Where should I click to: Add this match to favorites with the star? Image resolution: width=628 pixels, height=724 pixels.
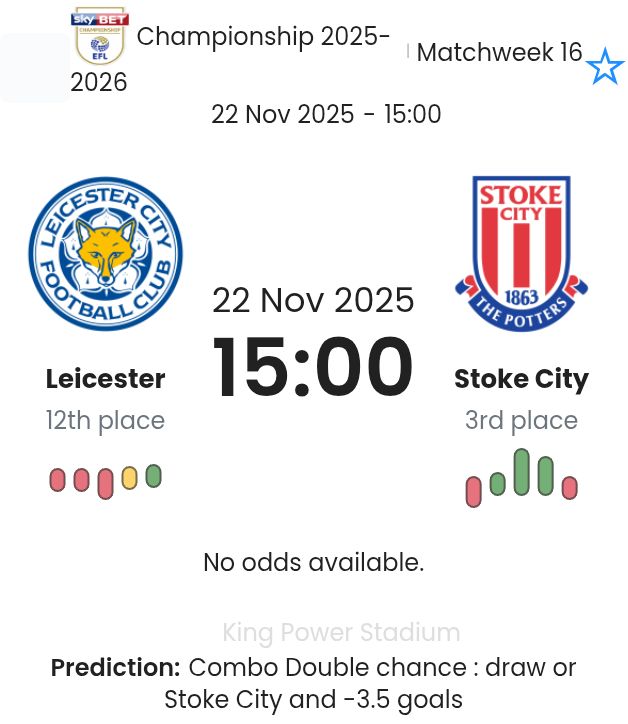point(604,67)
